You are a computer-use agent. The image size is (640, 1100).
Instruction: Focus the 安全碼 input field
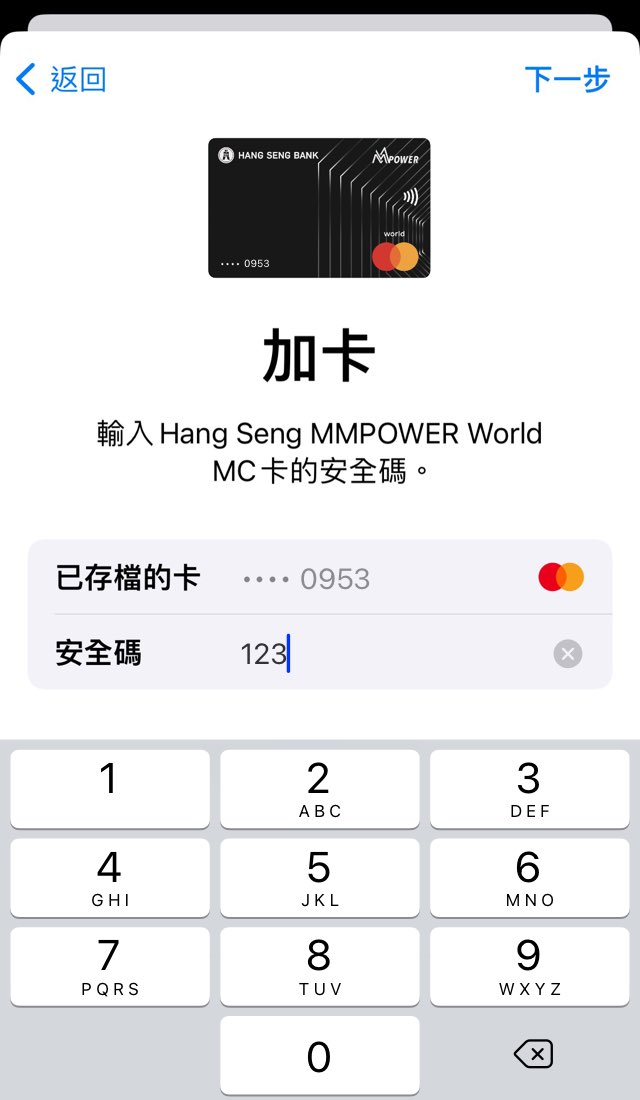tap(390, 654)
